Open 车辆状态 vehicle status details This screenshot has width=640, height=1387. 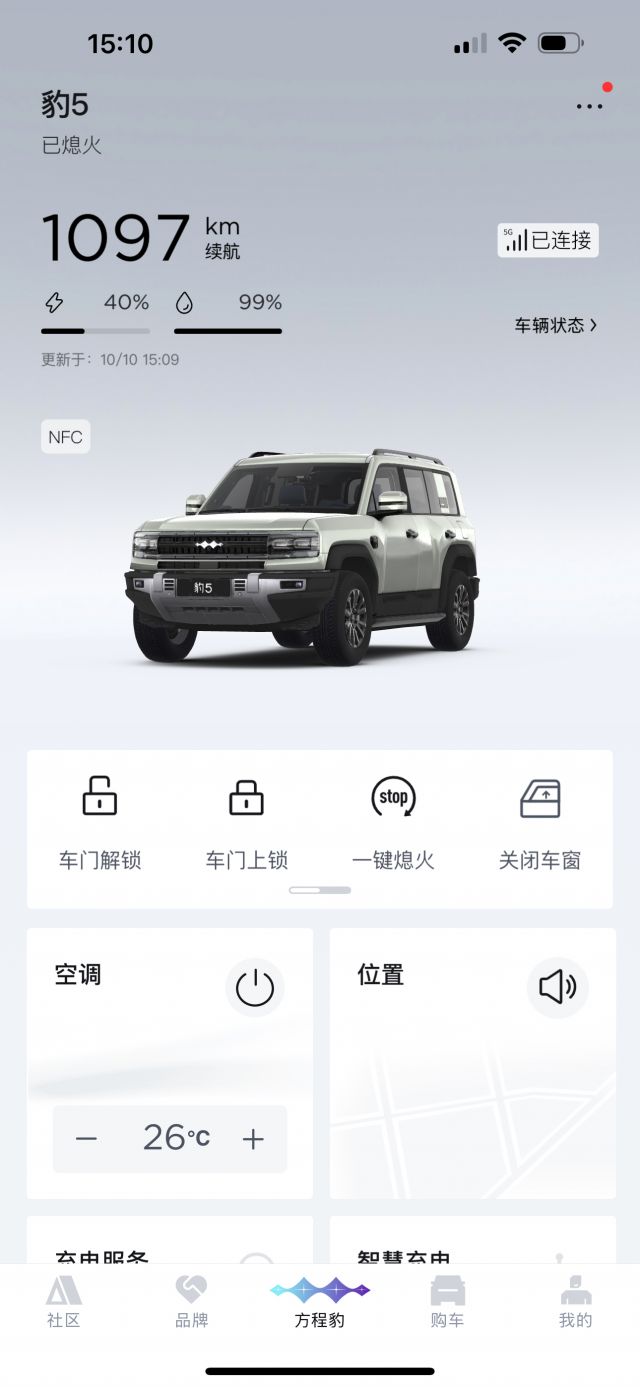556,325
